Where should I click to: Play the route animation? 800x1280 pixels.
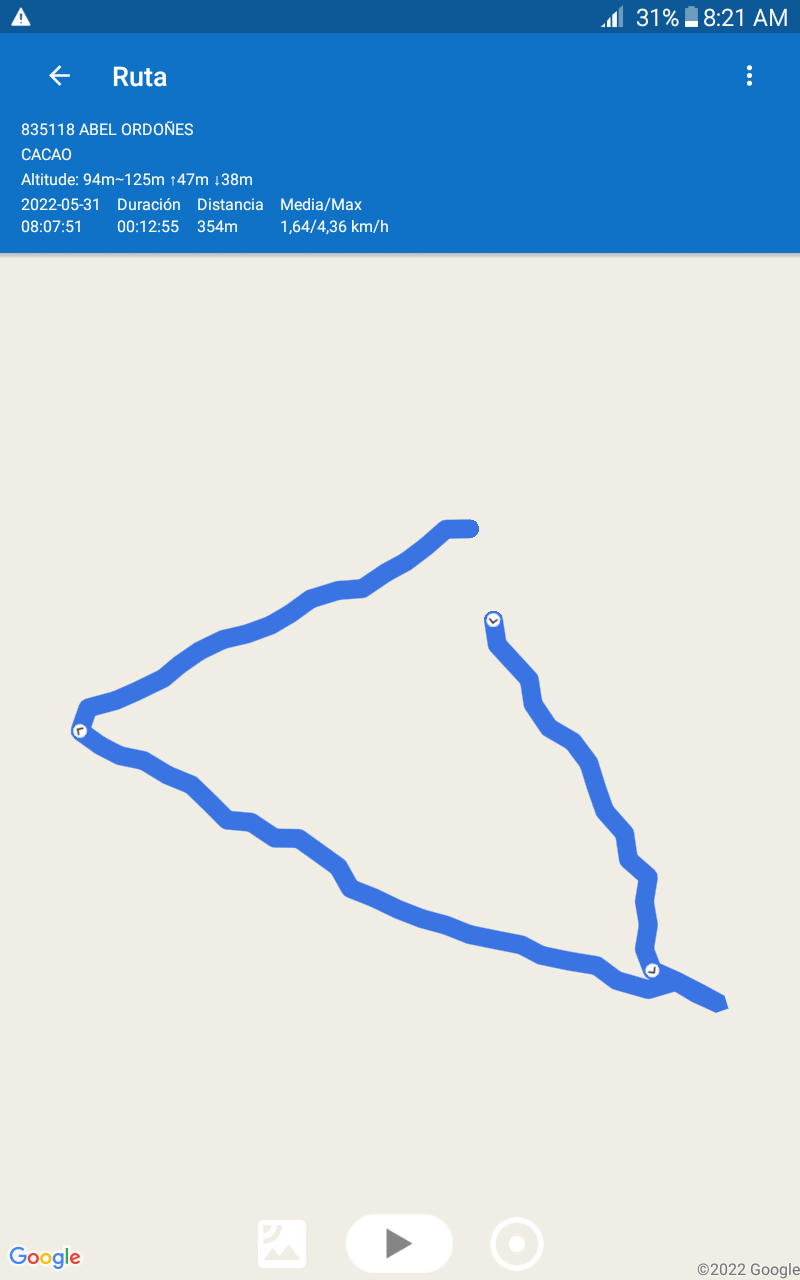click(399, 1243)
